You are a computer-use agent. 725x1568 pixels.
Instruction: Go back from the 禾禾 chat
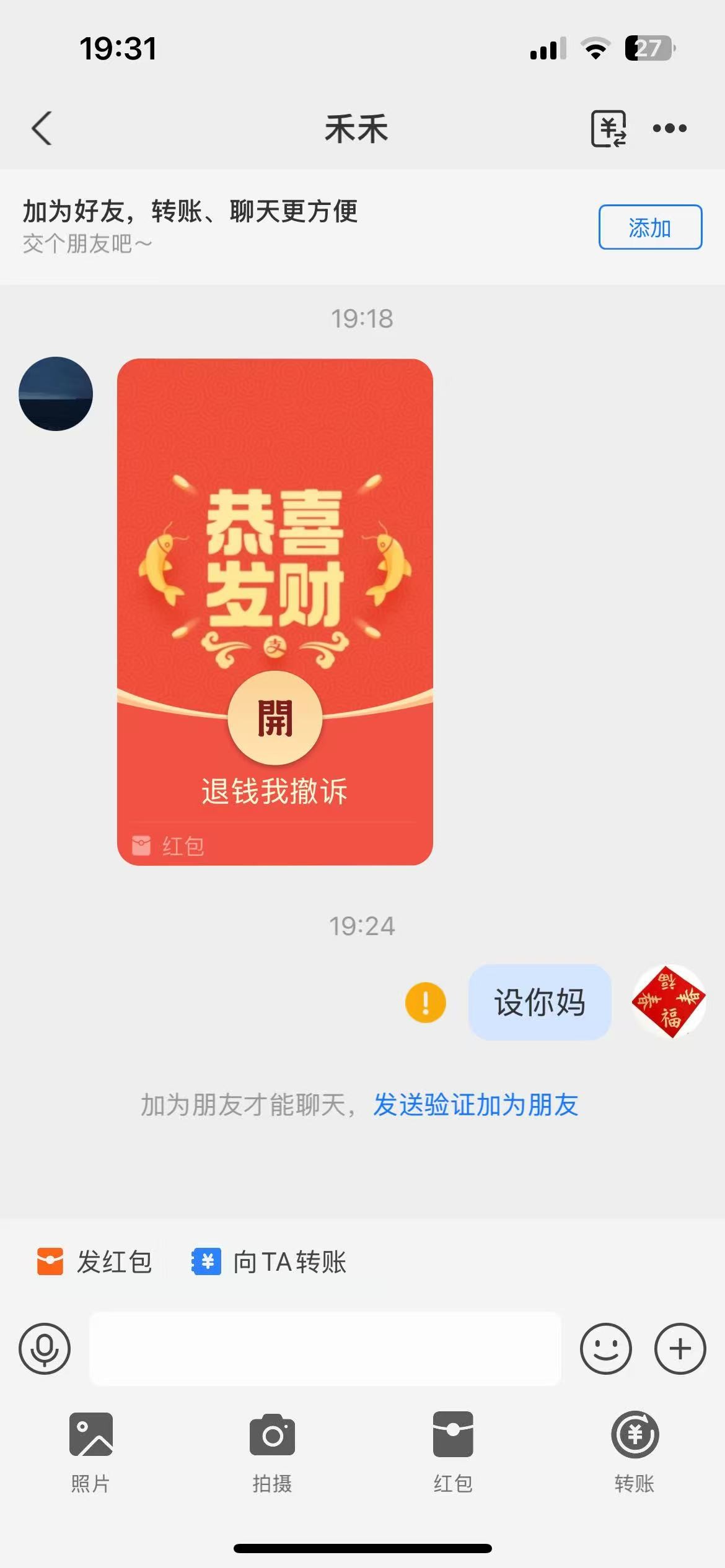(42, 128)
